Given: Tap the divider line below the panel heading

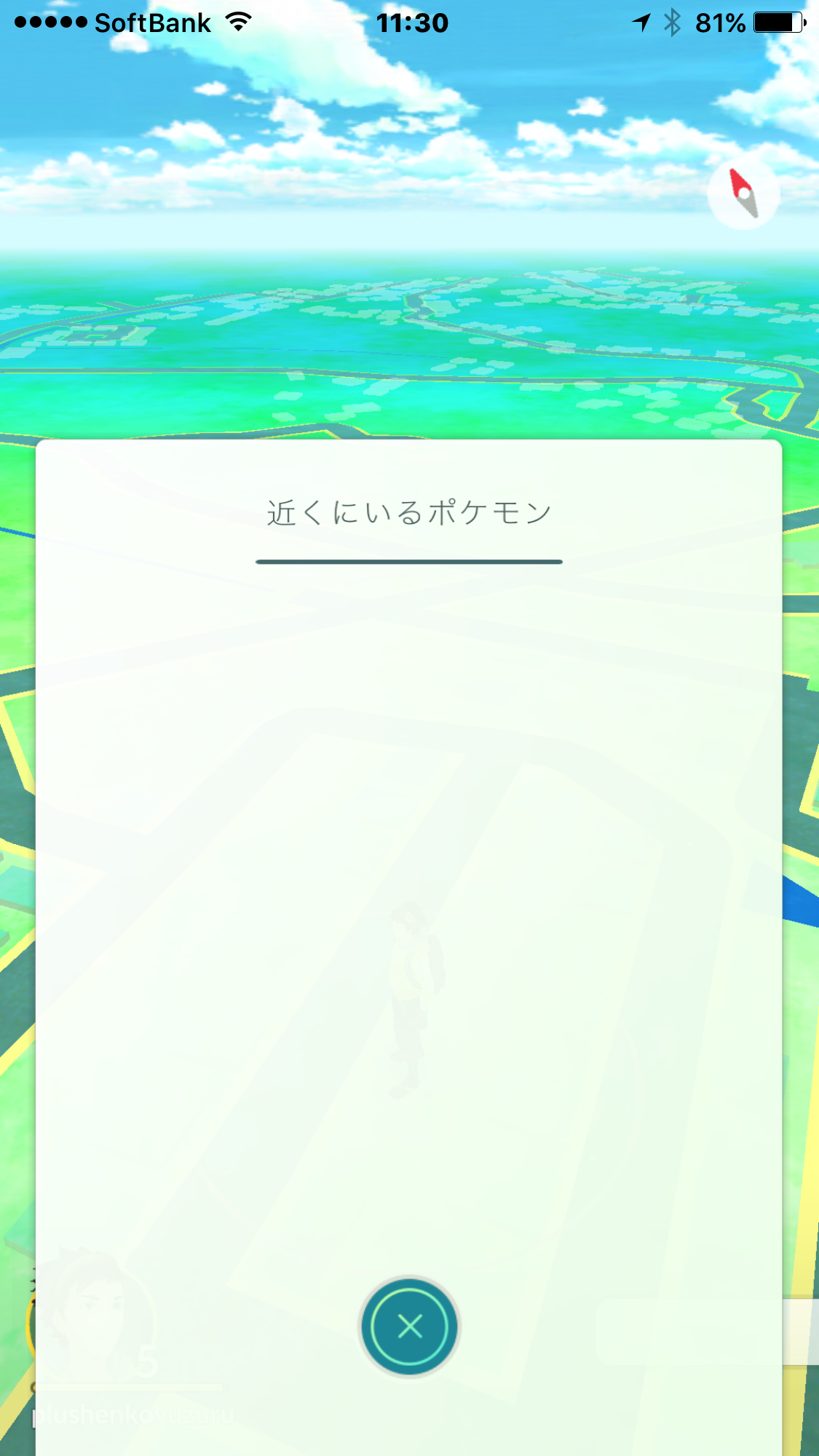Looking at the screenshot, I should (x=409, y=560).
